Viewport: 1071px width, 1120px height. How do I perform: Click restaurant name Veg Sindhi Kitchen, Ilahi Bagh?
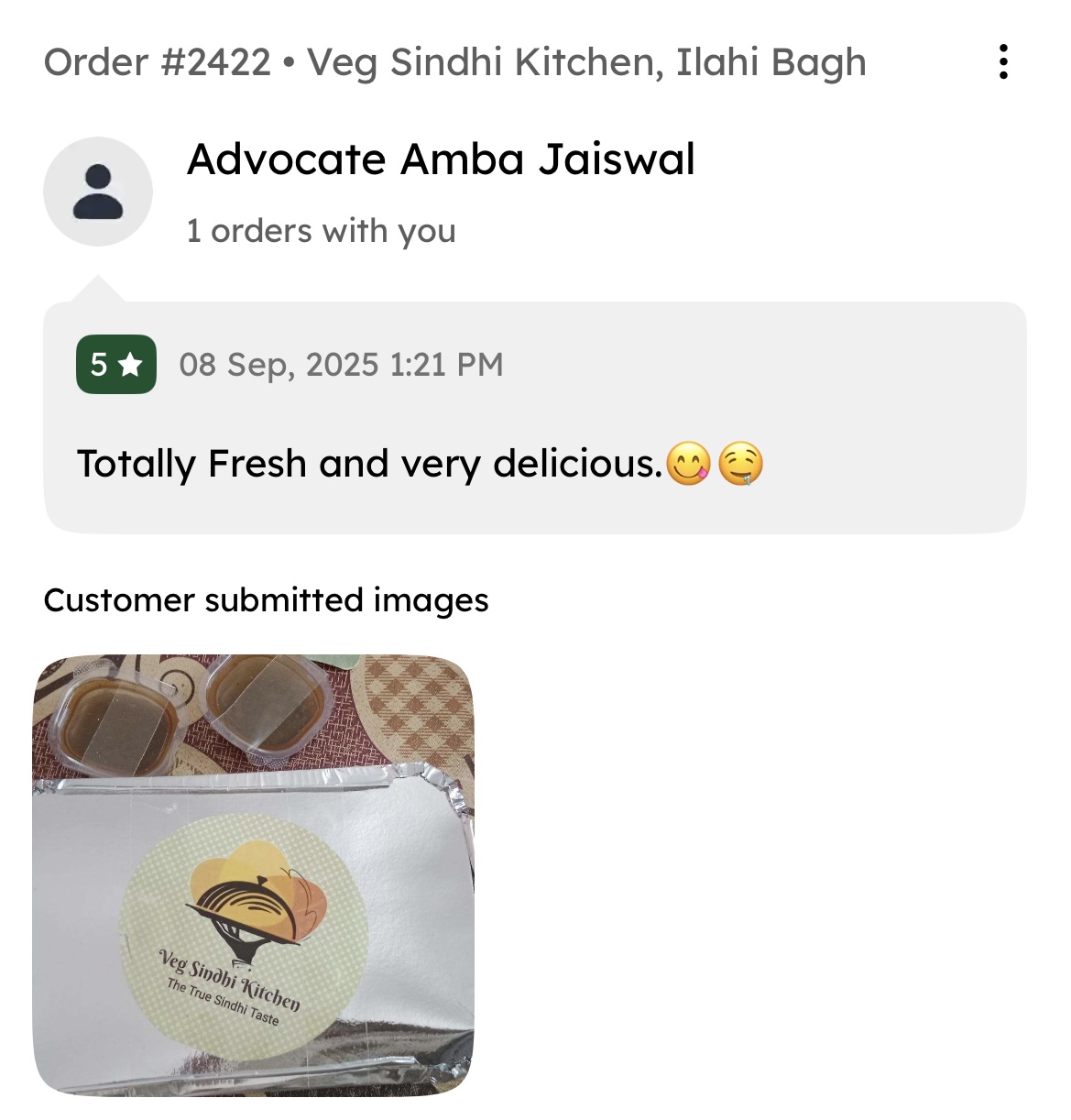point(586,60)
